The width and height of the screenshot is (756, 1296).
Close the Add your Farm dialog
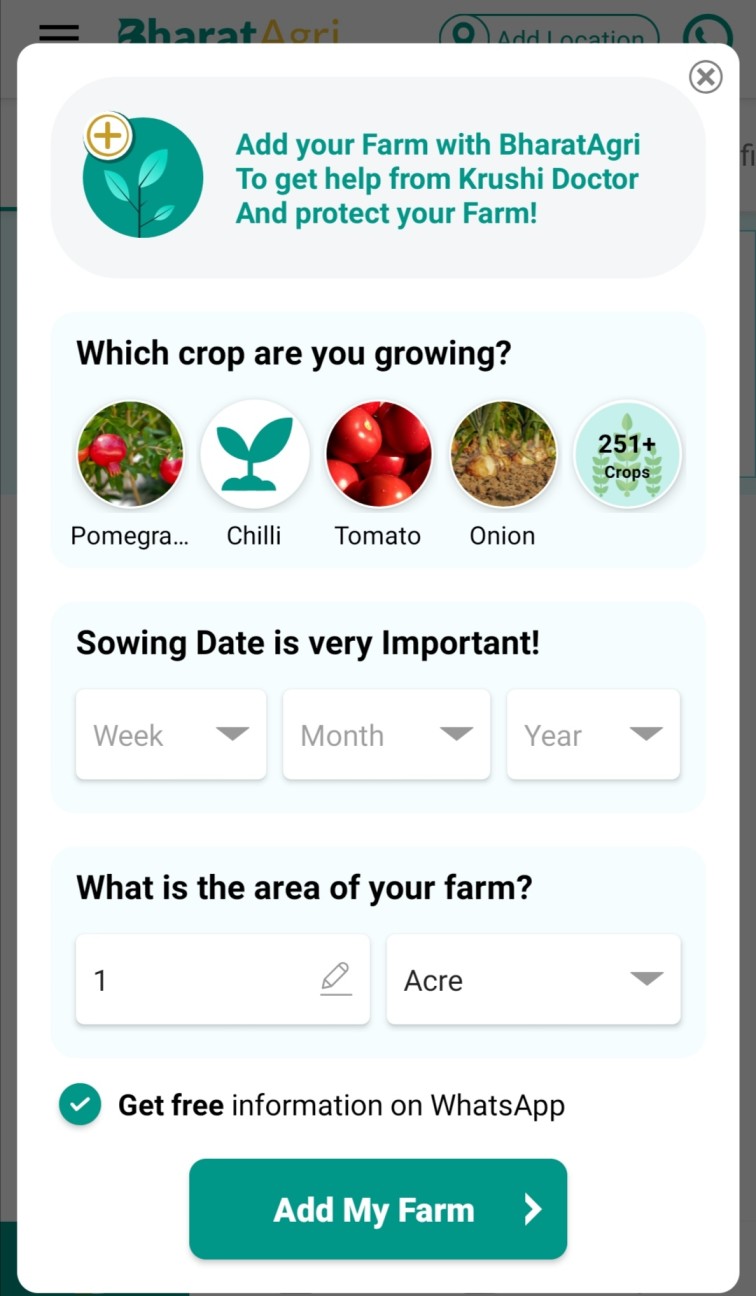pos(705,77)
